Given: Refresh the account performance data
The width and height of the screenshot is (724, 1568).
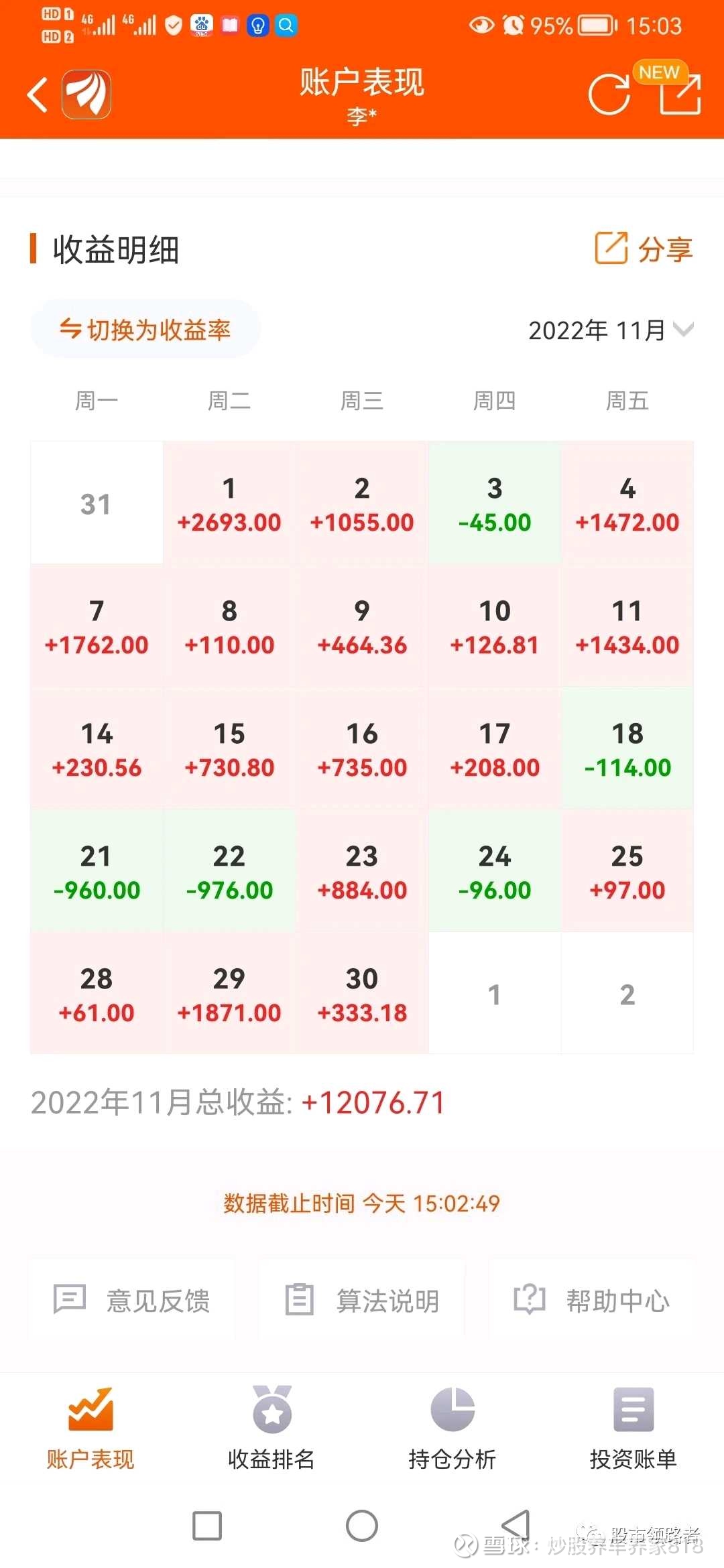Looking at the screenshot, I should coord(609,94).
